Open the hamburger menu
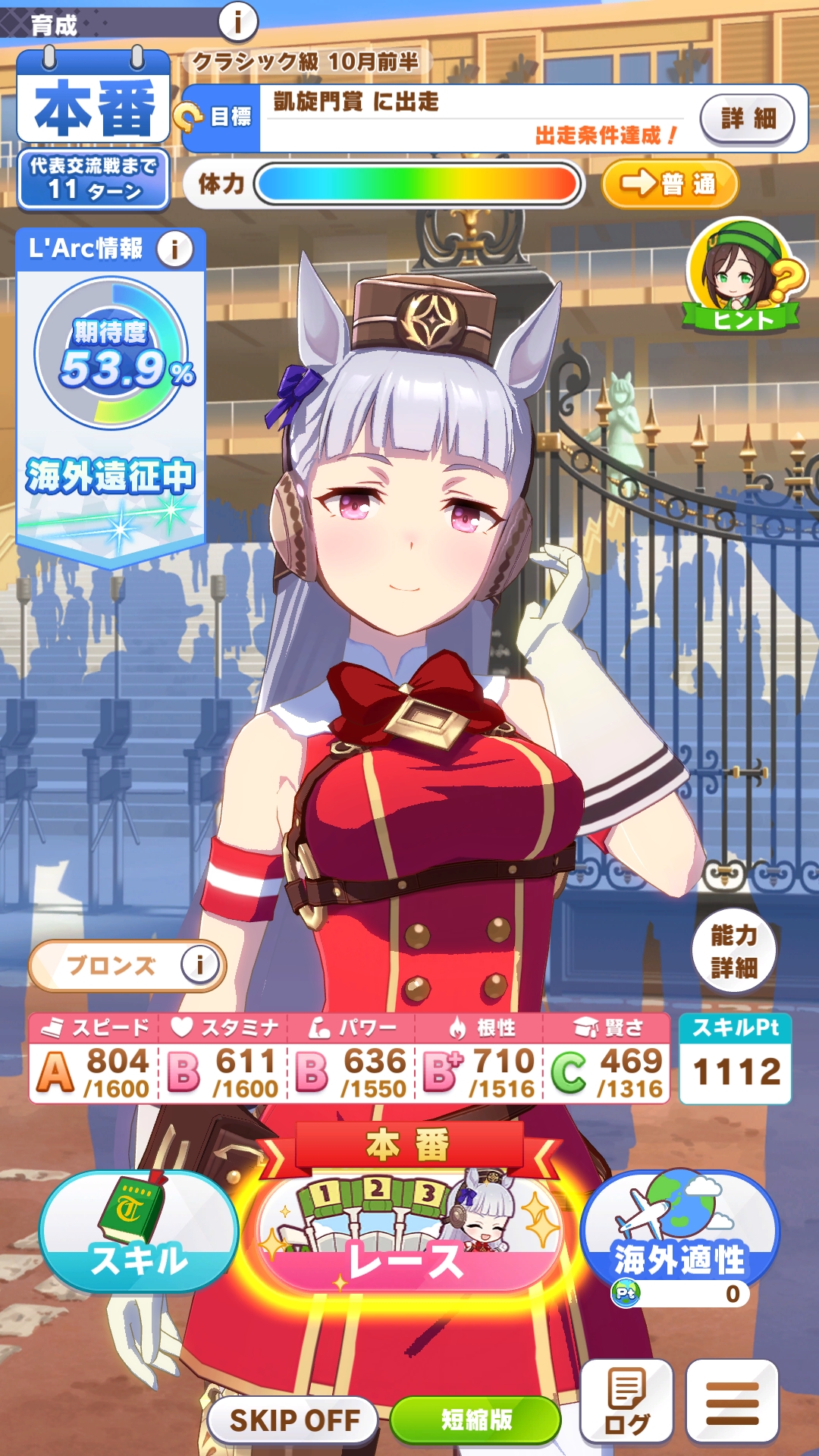 732,1401
